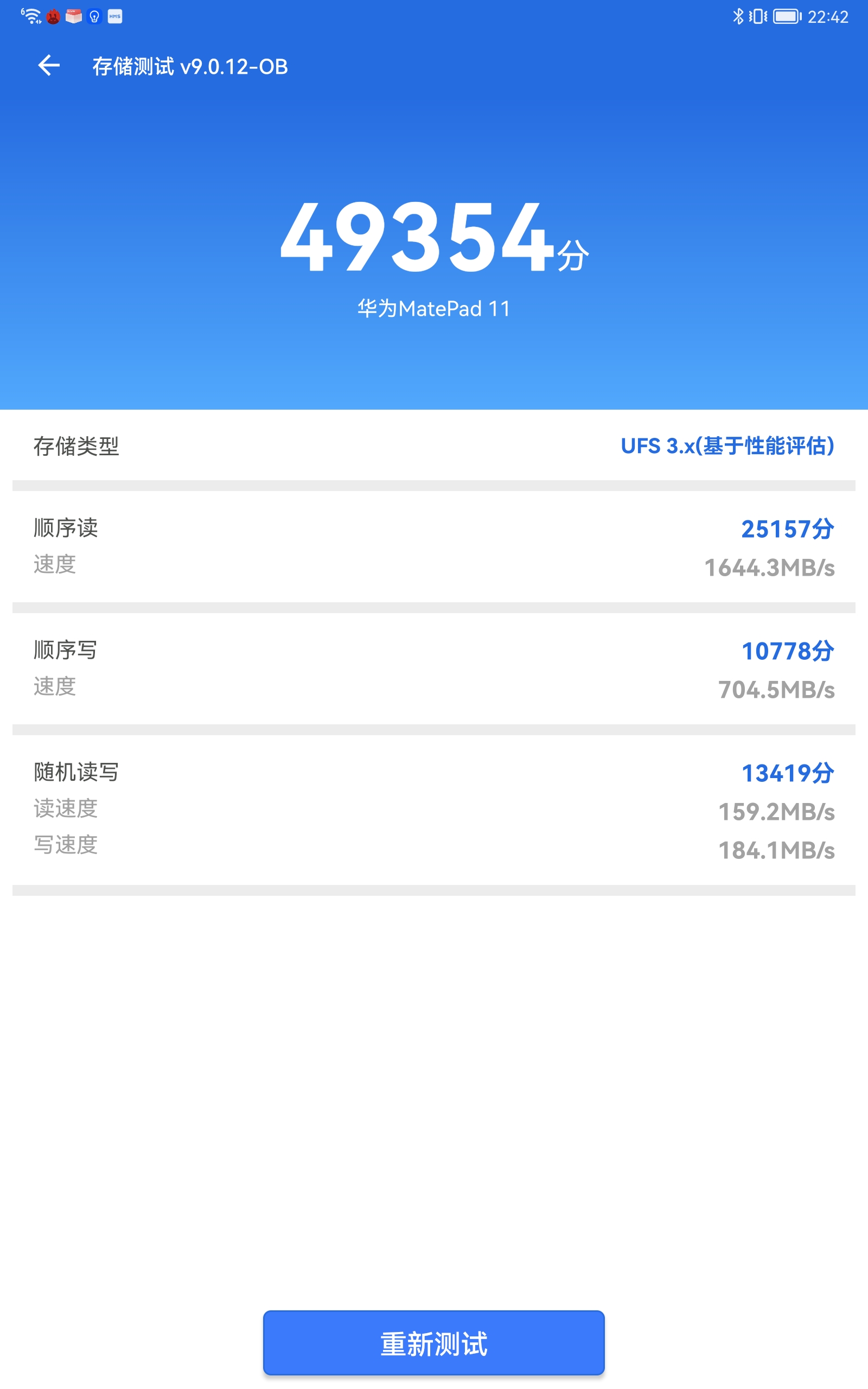
Task: Open the 顺序写 sequential write score 10778分
Action: [x=787, y=652]
